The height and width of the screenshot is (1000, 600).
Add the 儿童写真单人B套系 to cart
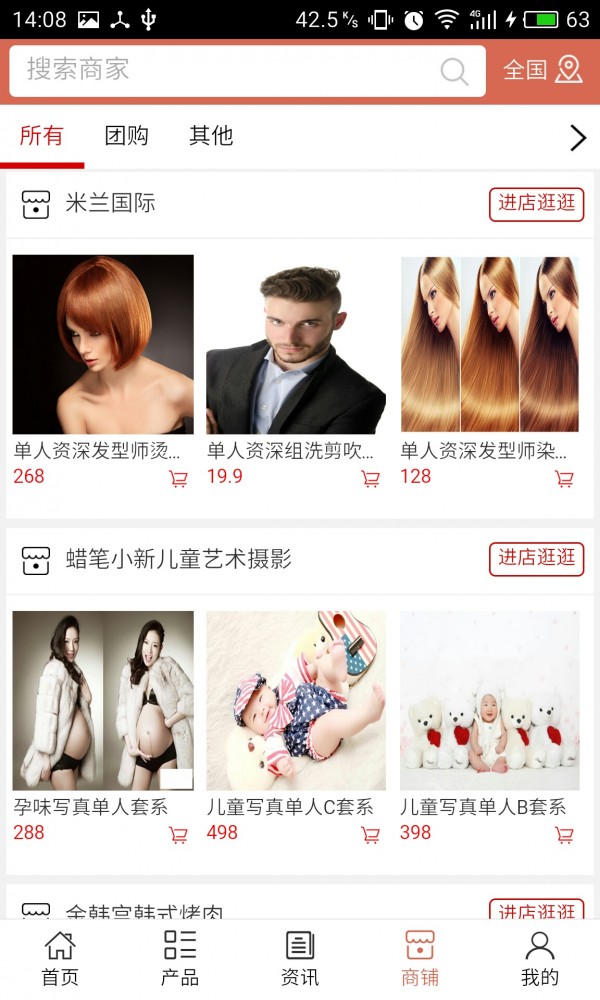[564, 835]
